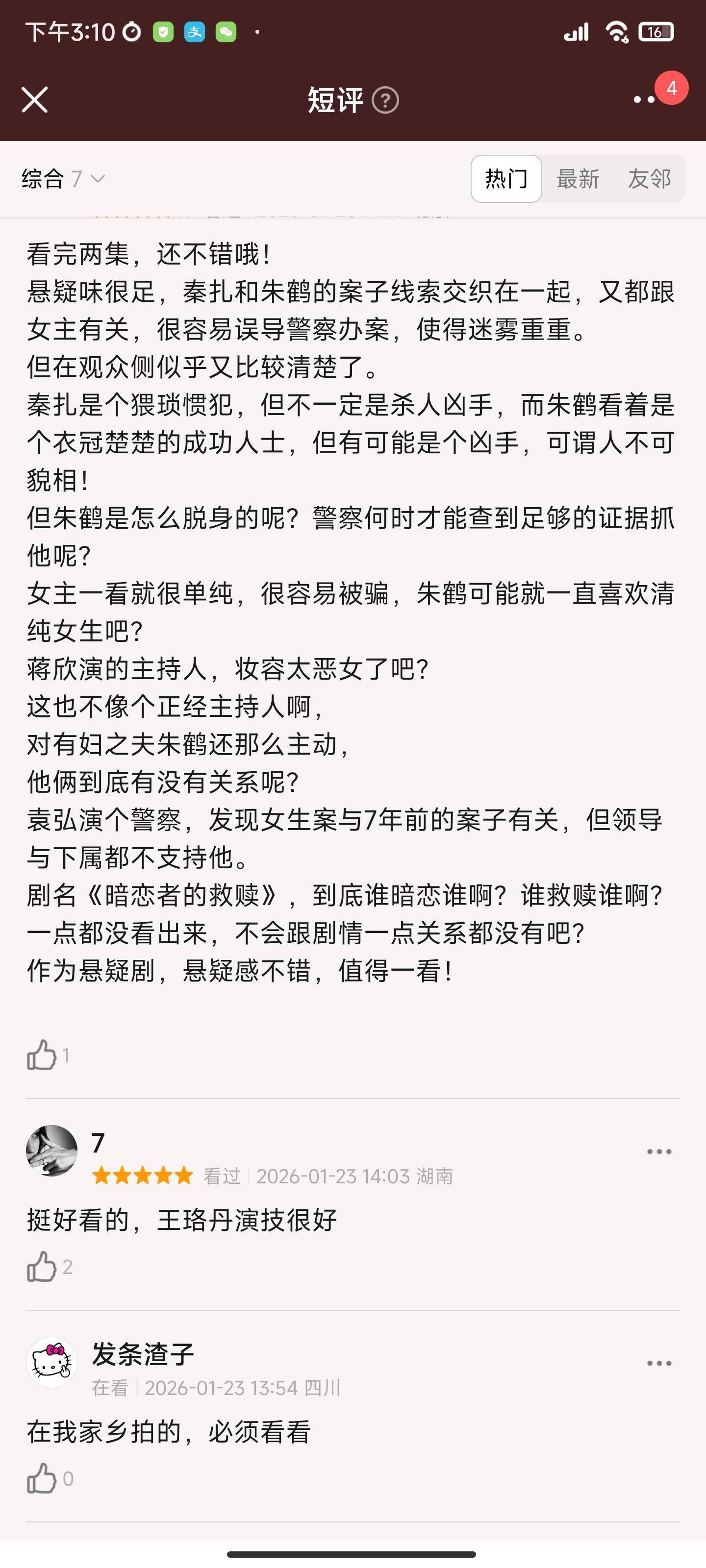Viewport: 706px width, 1568px height.
Task: Switch to the 友邻 tab
Action: click(x=649, y=178)
